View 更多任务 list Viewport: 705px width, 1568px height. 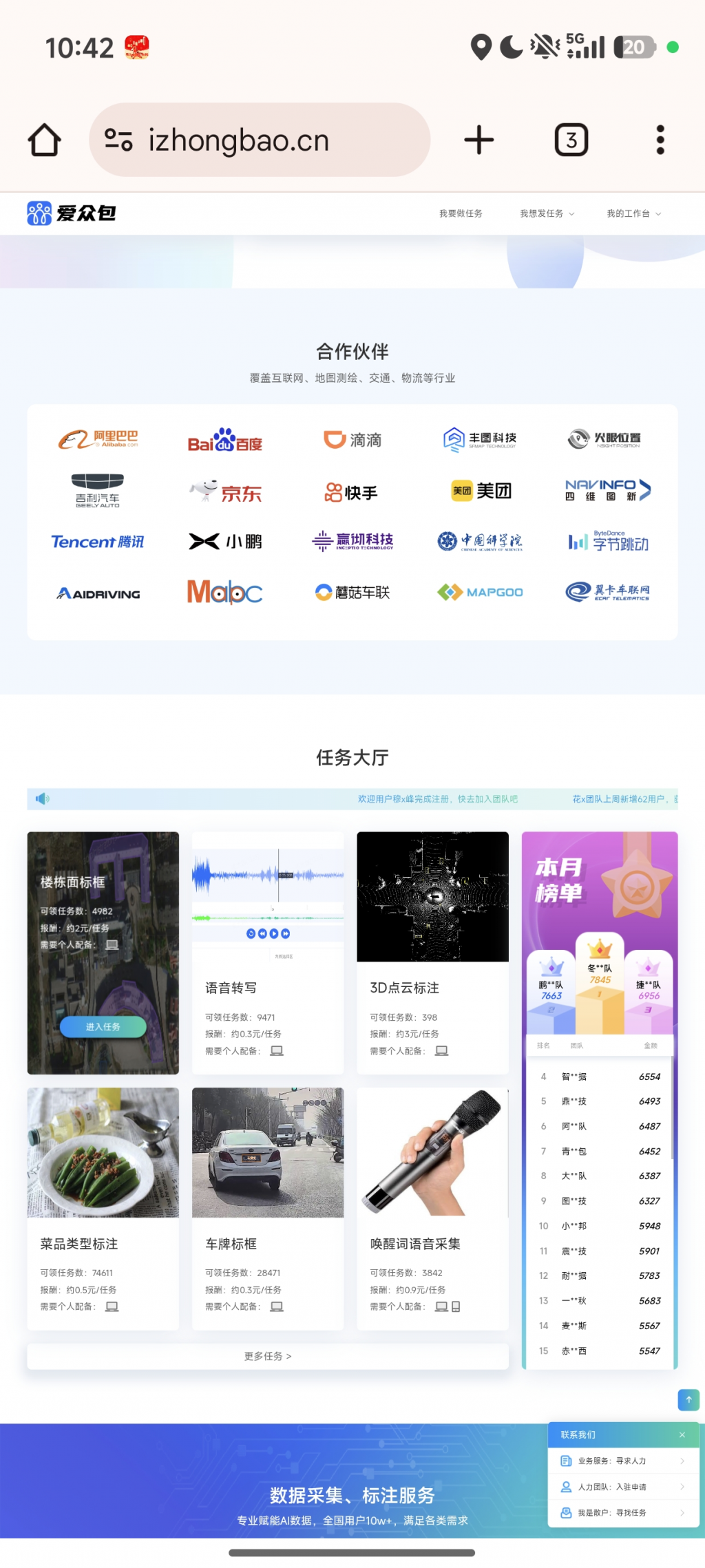click(268, 1356)
